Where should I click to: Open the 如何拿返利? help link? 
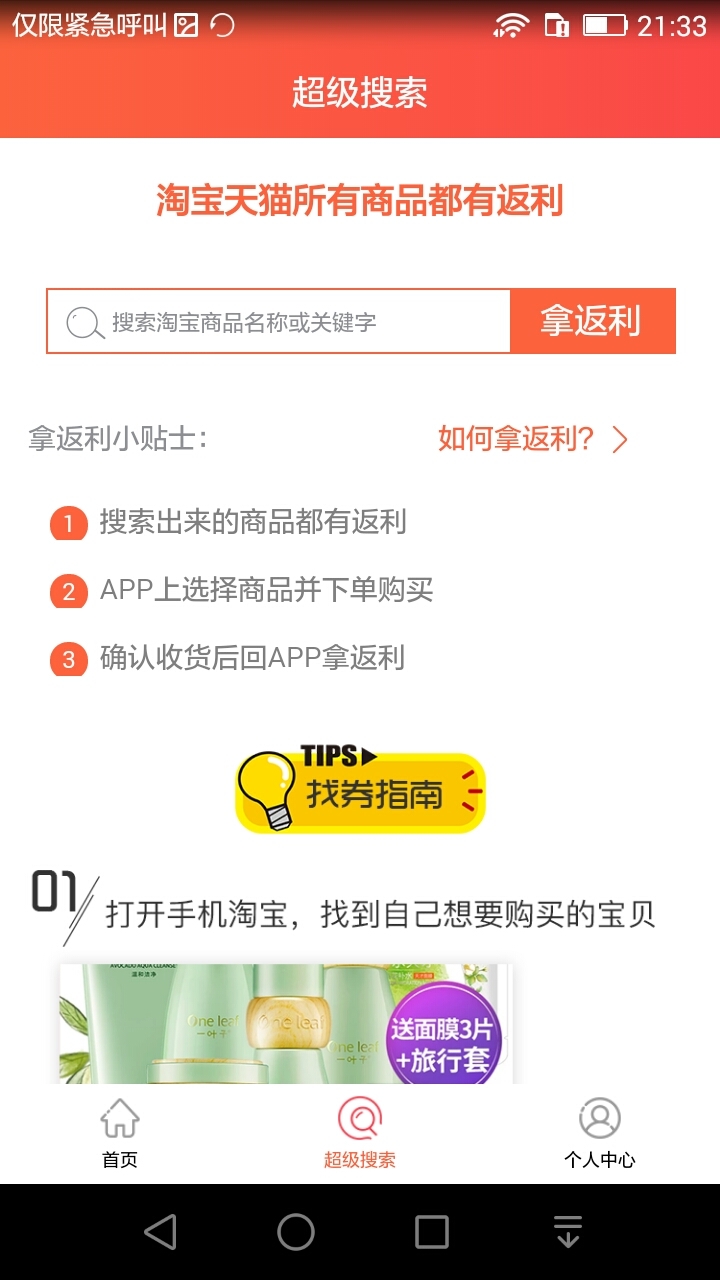(x=532, y=439)
